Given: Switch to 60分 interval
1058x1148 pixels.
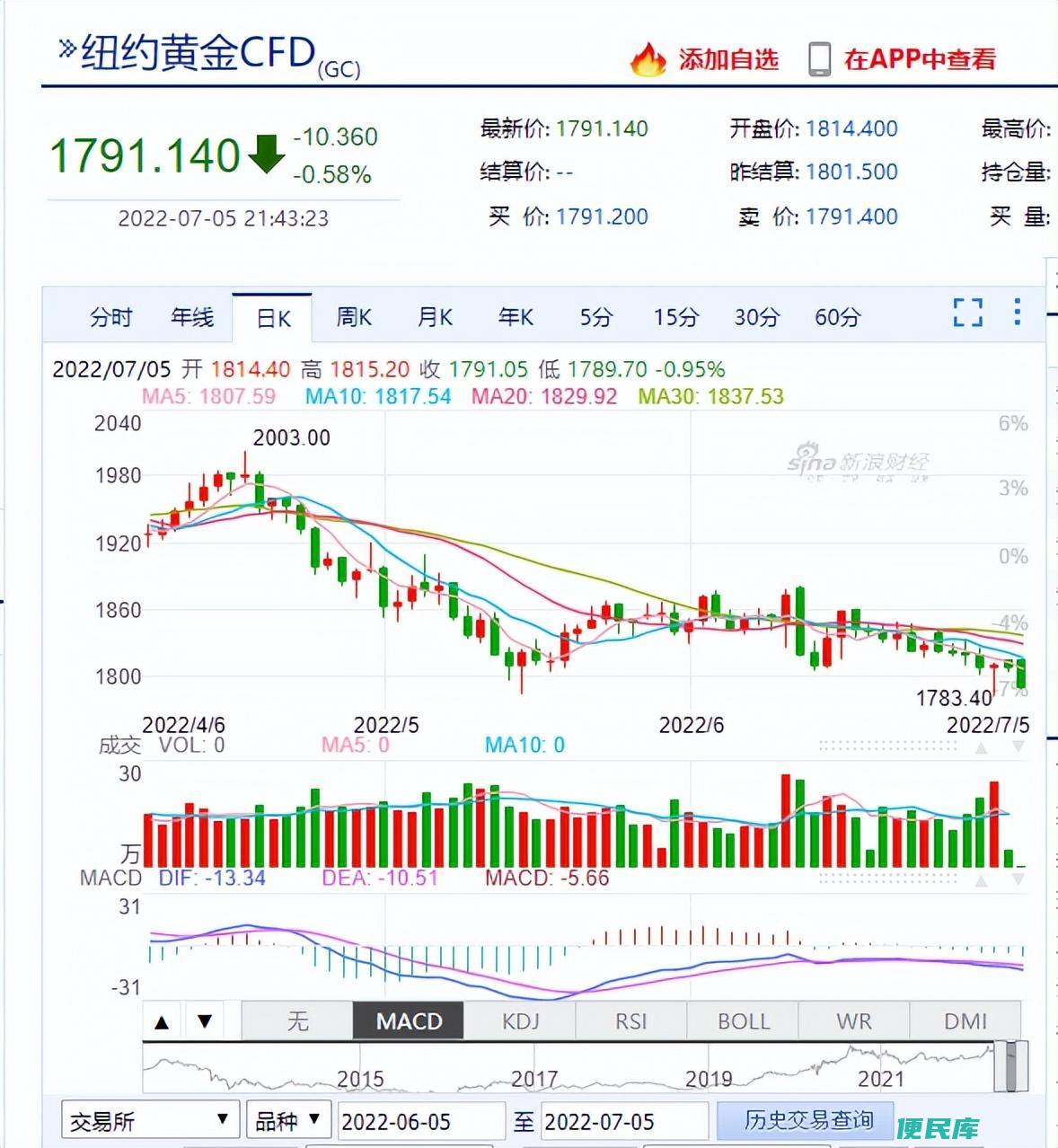Looking at the screenshot, I should tap(837, 317).
